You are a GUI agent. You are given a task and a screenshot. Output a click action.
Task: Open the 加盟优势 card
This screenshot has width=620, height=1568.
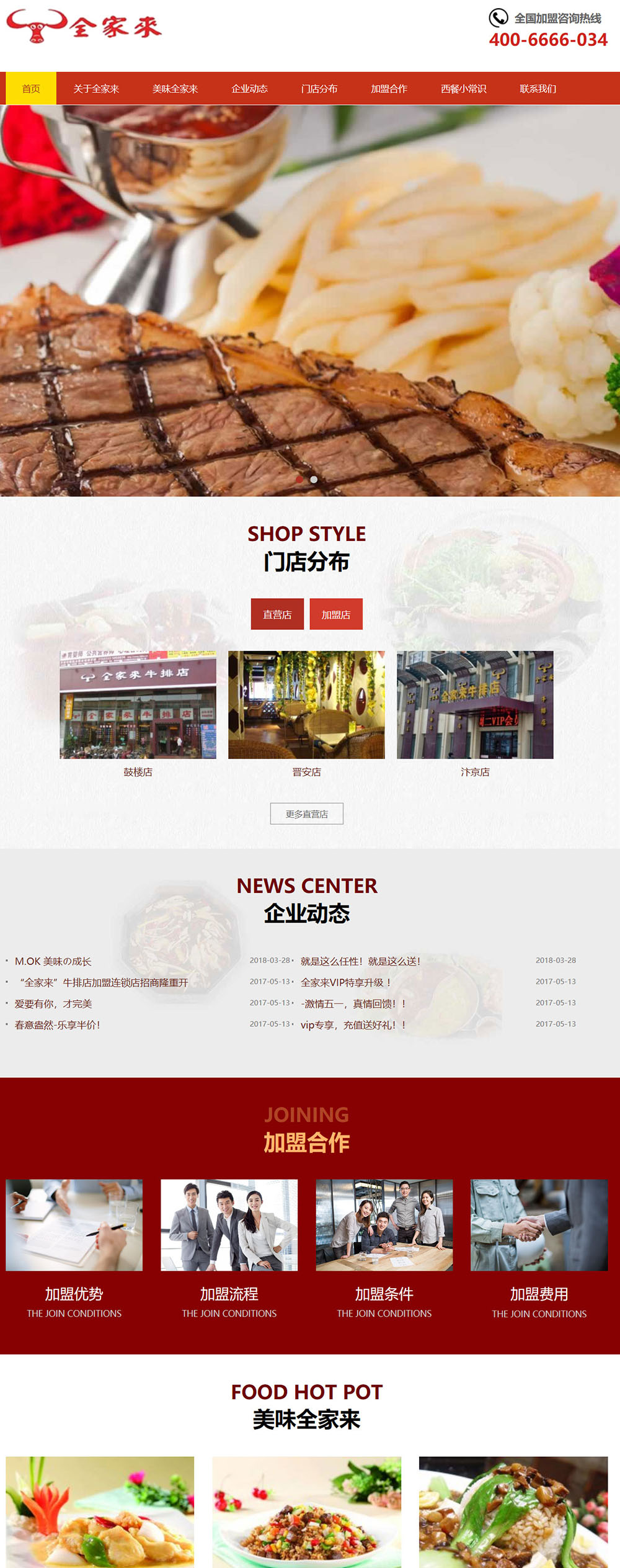(x=74, y=1225)
